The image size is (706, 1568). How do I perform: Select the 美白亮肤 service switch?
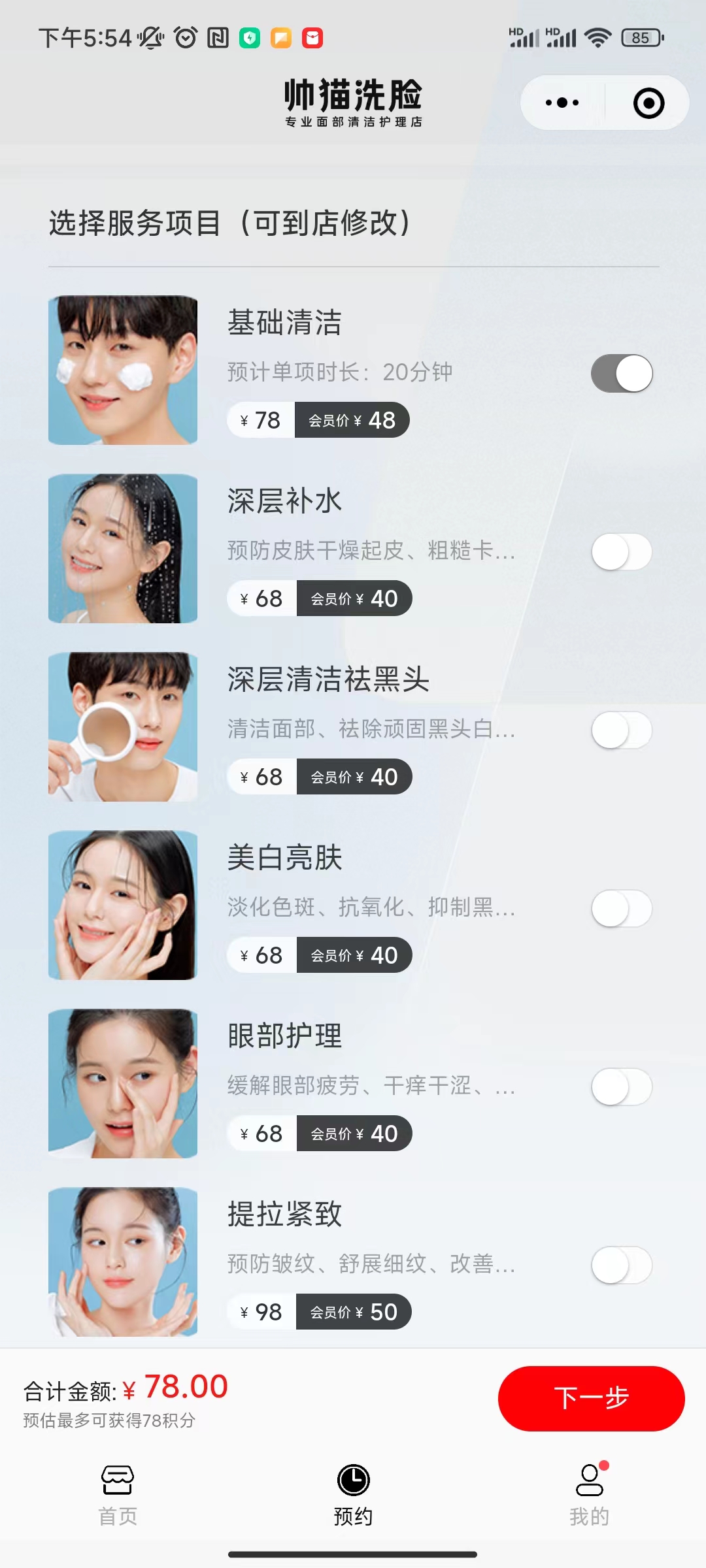coord(622,909)
